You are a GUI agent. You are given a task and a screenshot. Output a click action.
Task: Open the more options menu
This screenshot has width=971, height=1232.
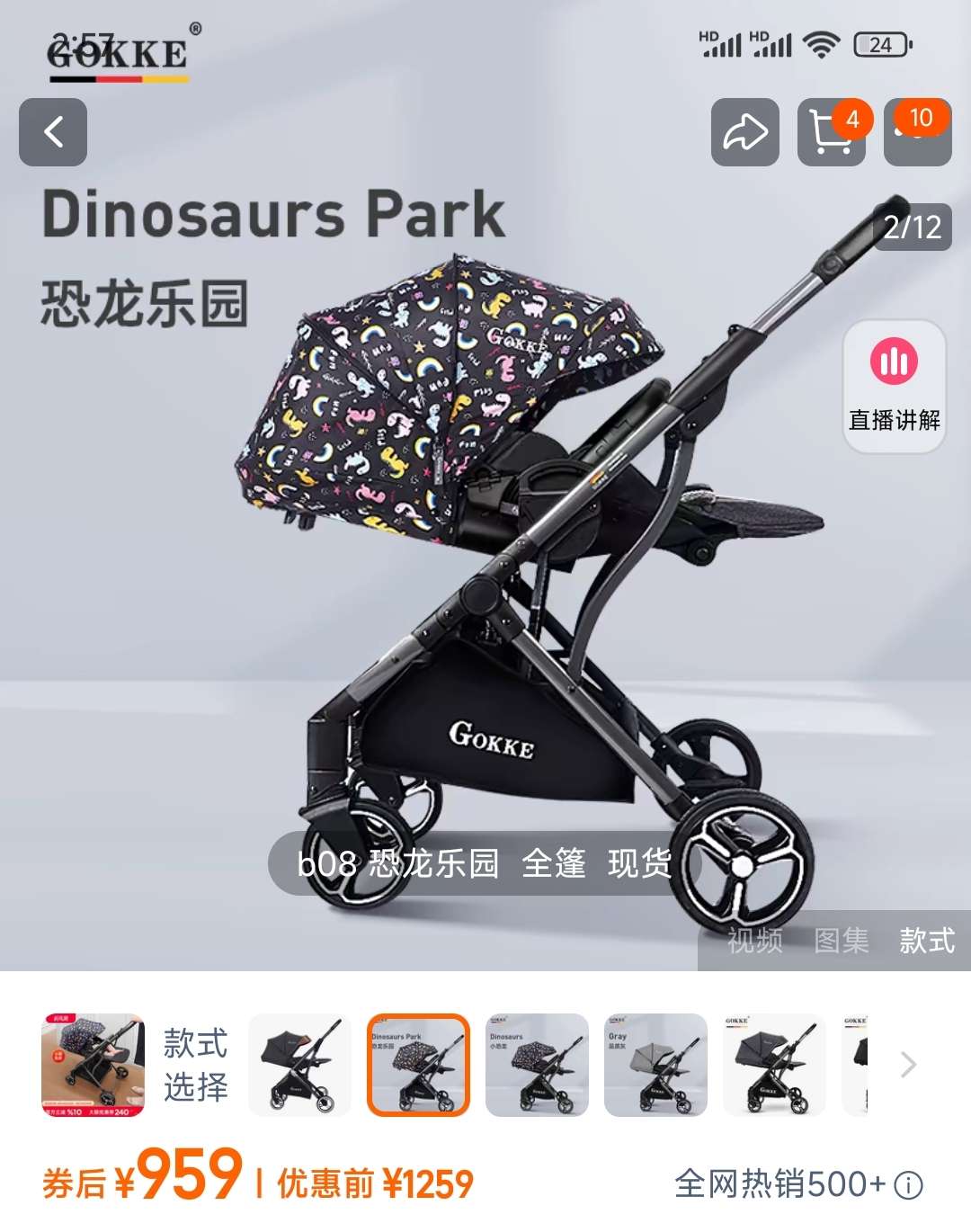(x=917, y=132)
